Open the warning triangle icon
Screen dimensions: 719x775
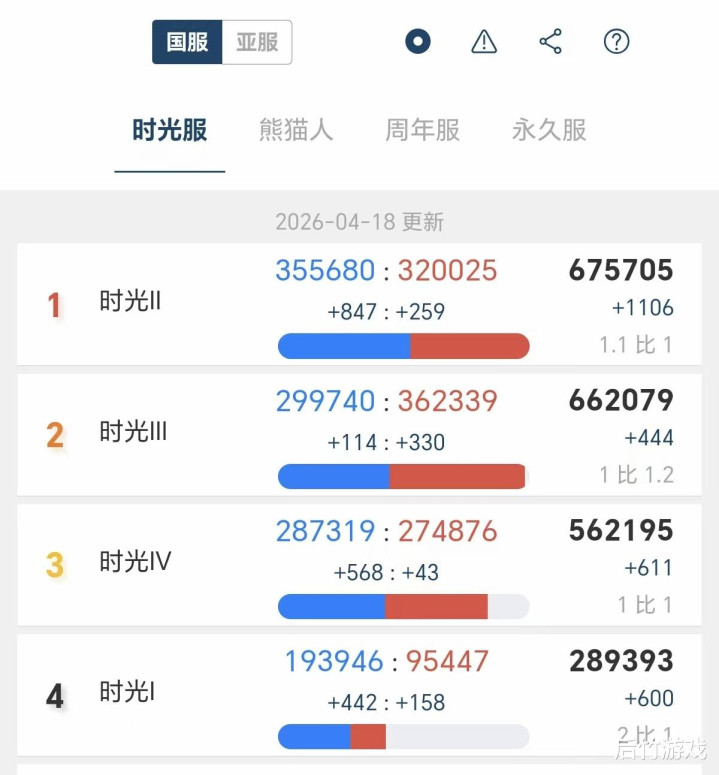pos(484,42)
